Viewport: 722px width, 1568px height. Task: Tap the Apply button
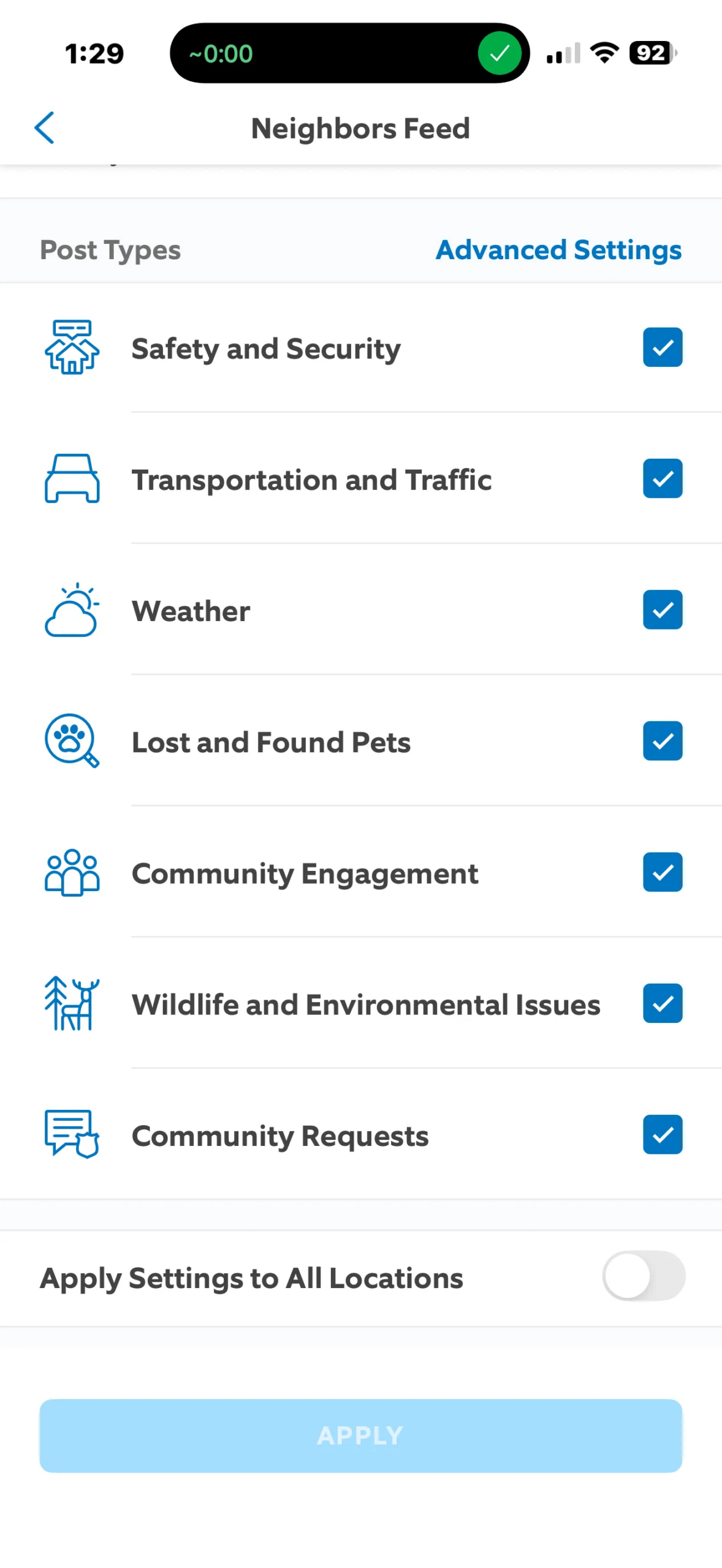pos(360,1434)
